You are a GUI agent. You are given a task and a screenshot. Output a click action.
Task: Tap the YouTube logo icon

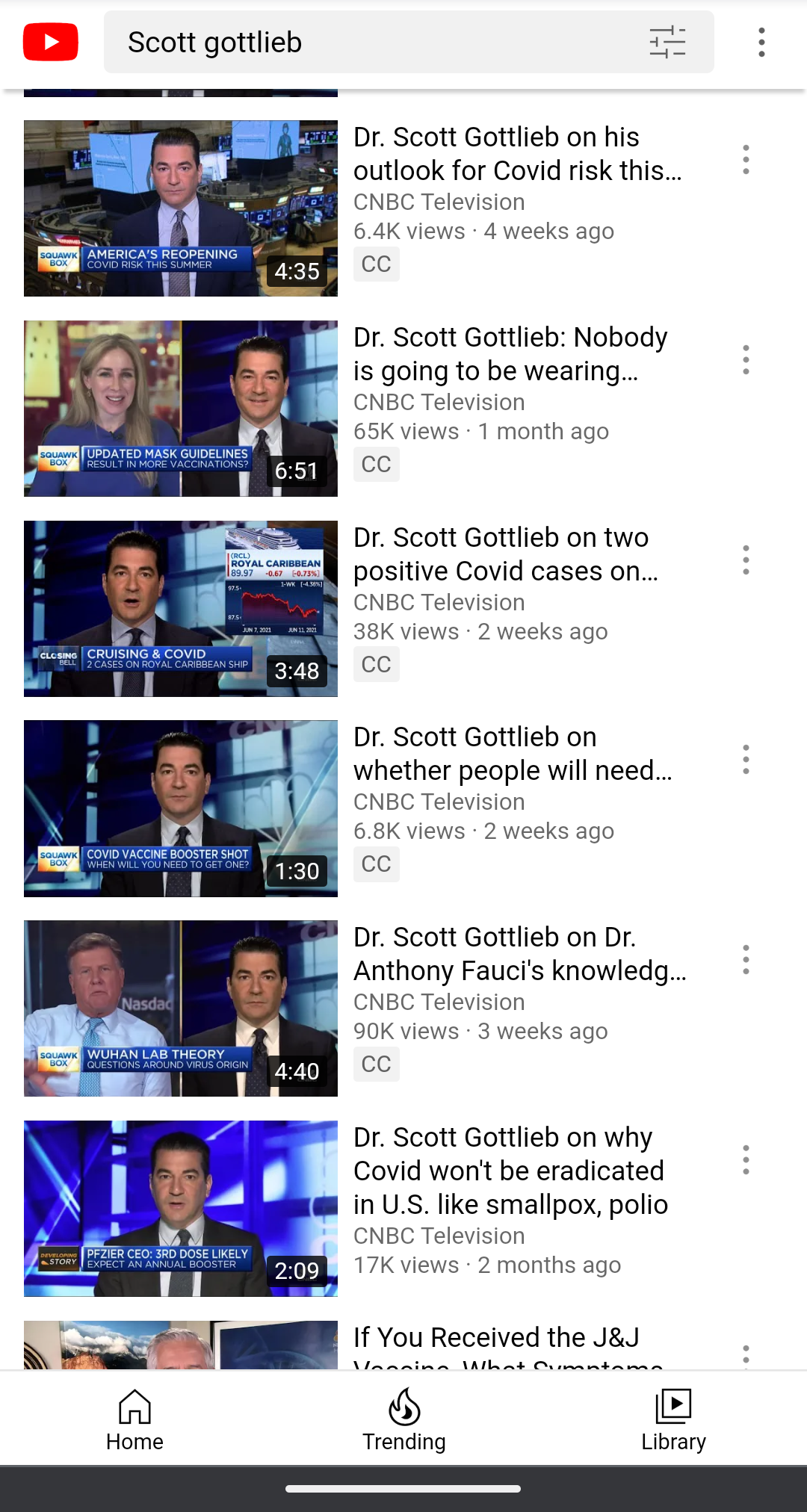(x=51, y=42)
